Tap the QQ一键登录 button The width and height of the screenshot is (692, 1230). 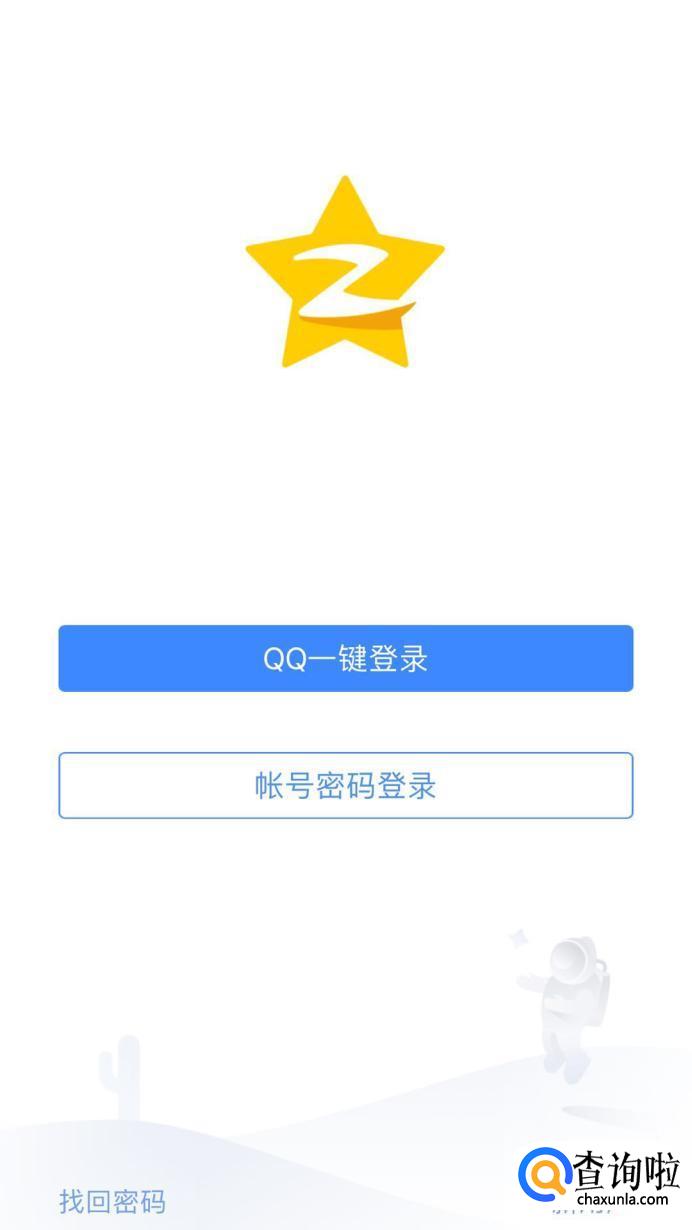click(x=345, y=659)
